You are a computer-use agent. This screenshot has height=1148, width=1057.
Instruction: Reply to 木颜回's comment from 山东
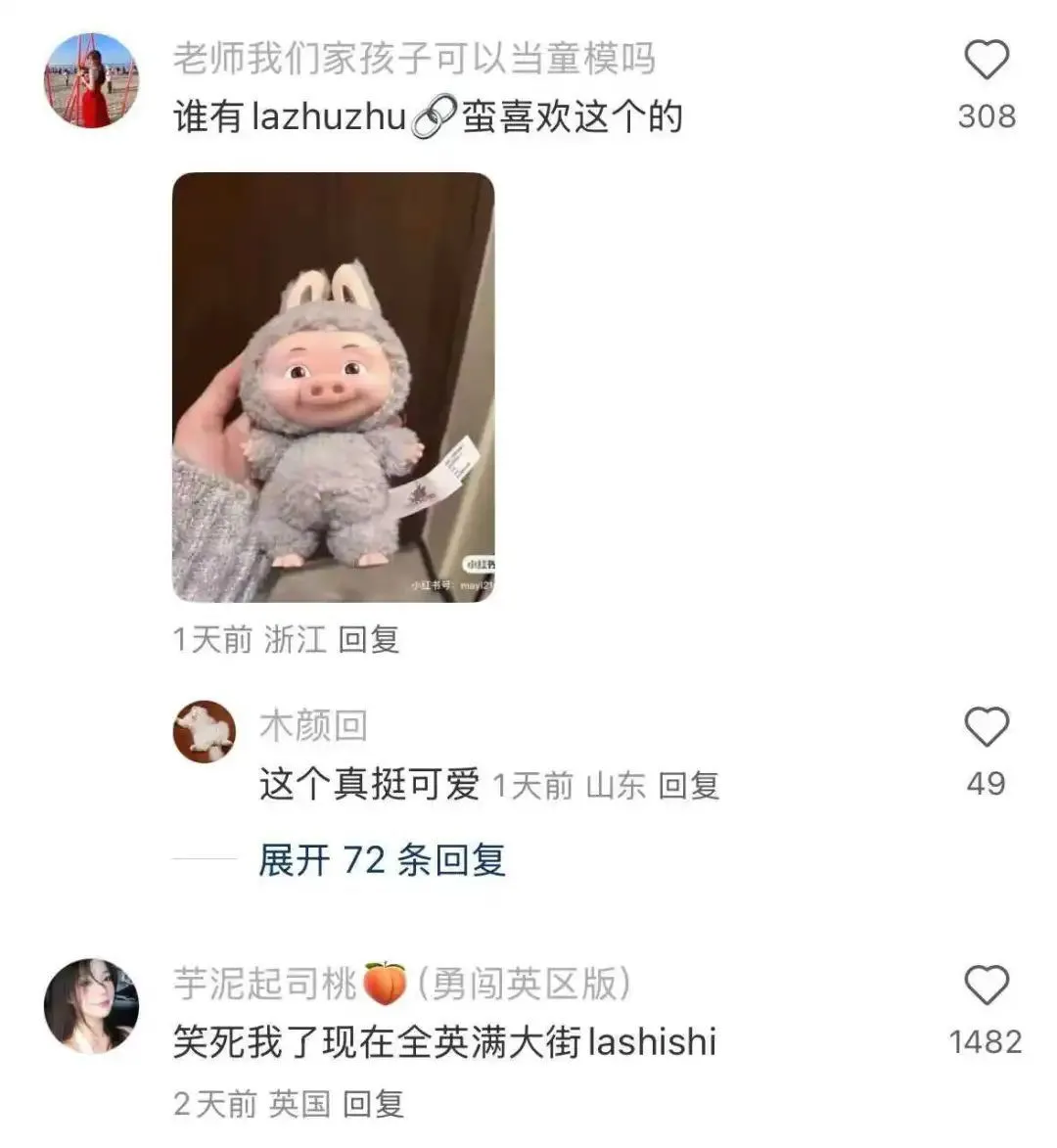point(689,785)
